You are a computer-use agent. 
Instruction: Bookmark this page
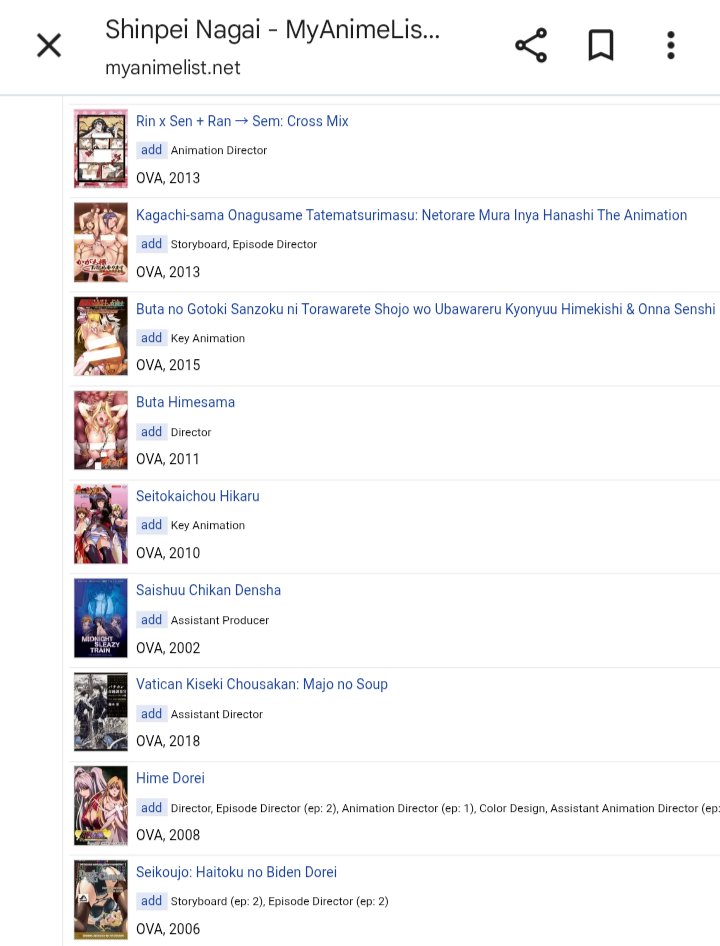click(600, 45)
